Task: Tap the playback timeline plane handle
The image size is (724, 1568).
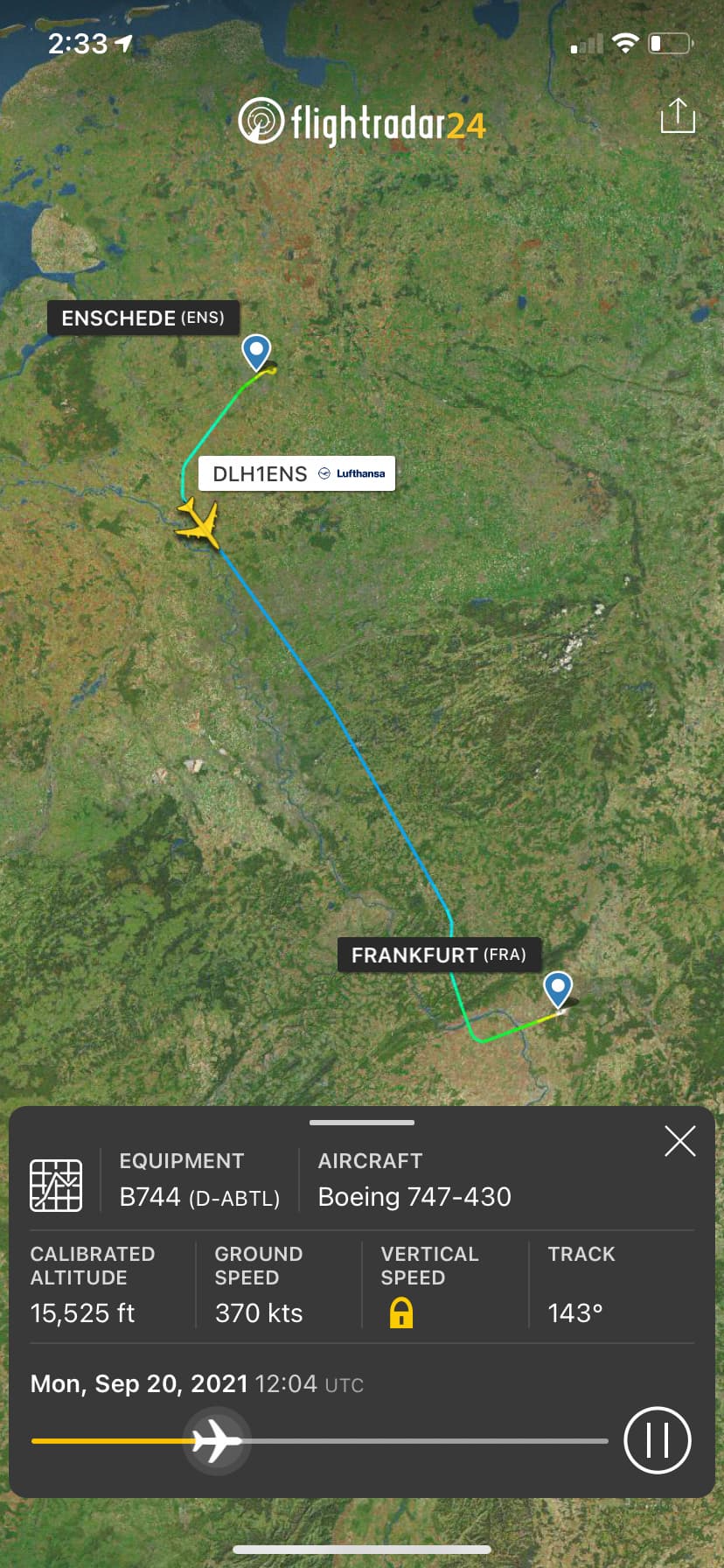Action: tap(216, 1440)
